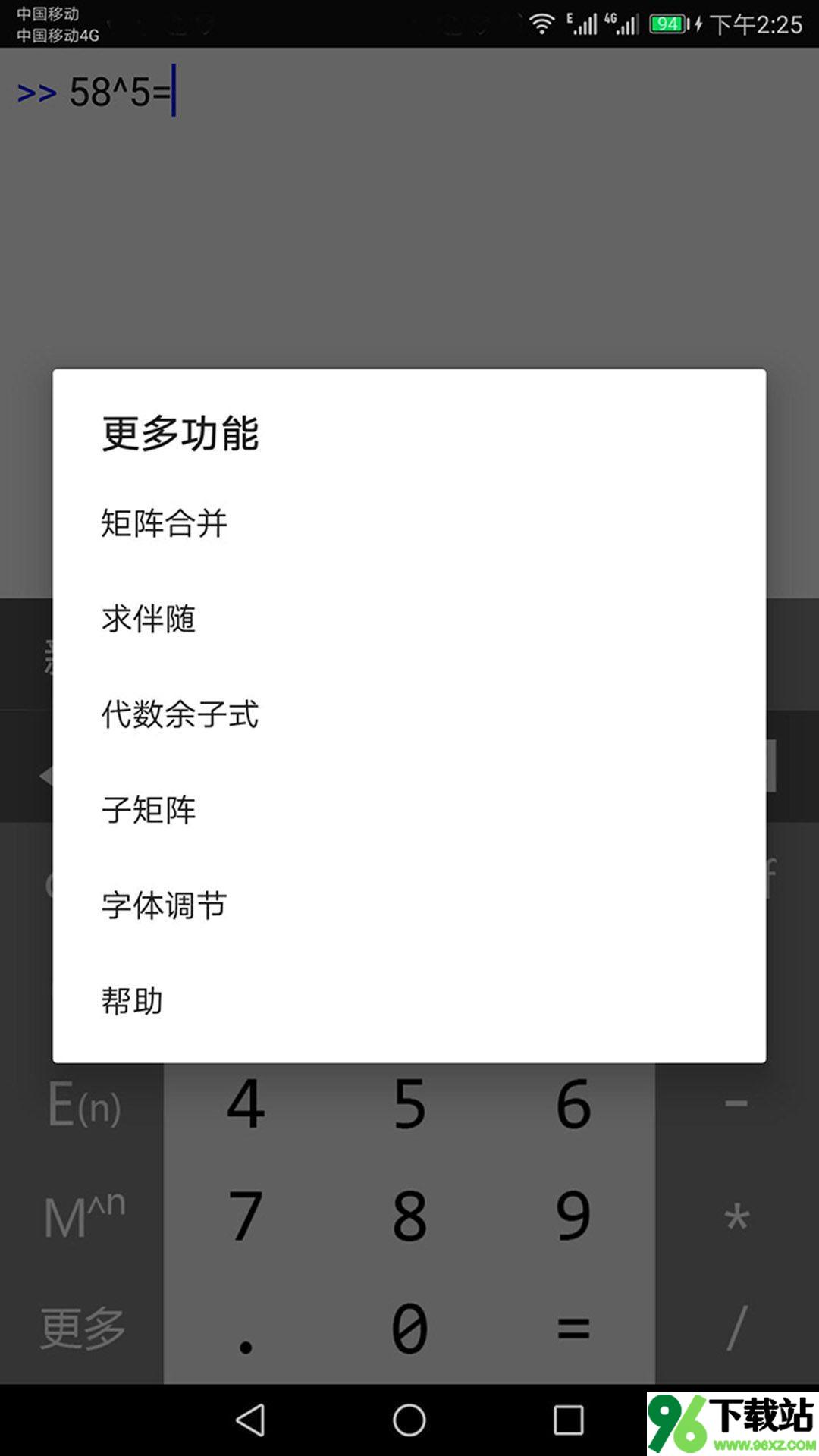Tap the system back button
Viewport: 819px width, 1456px height.
coord(250,1420)
